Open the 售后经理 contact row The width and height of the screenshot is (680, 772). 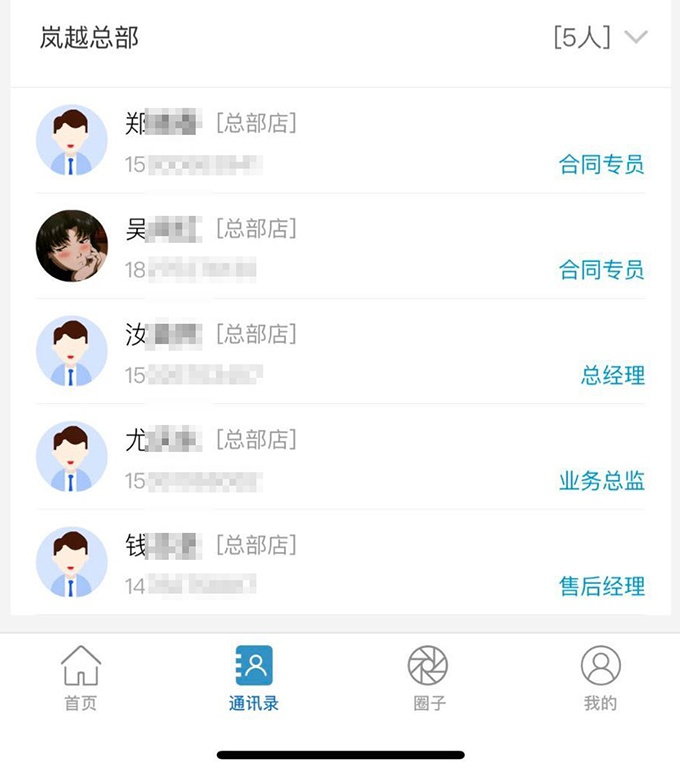[x=340, y=564]
